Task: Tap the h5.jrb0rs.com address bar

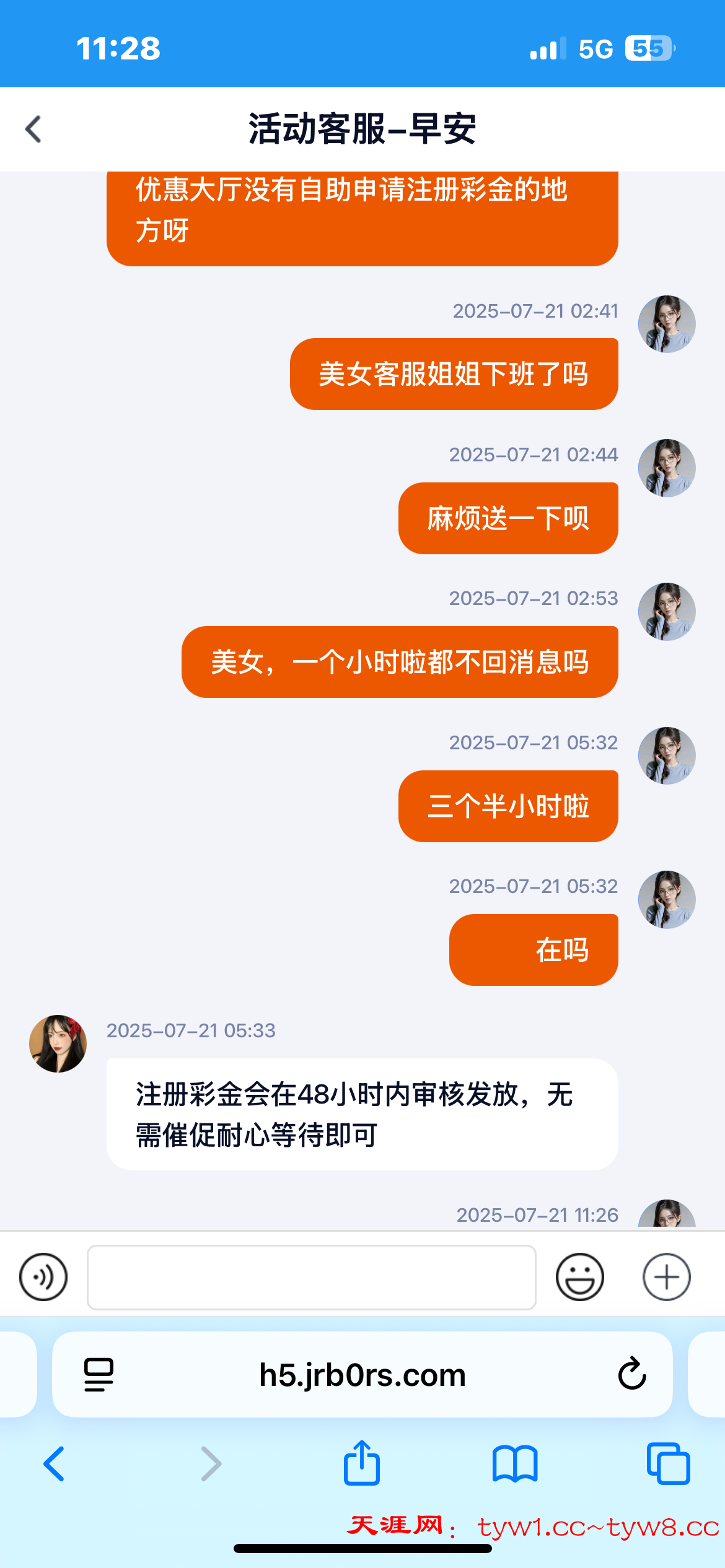Action: click(x=362, y=1375)
